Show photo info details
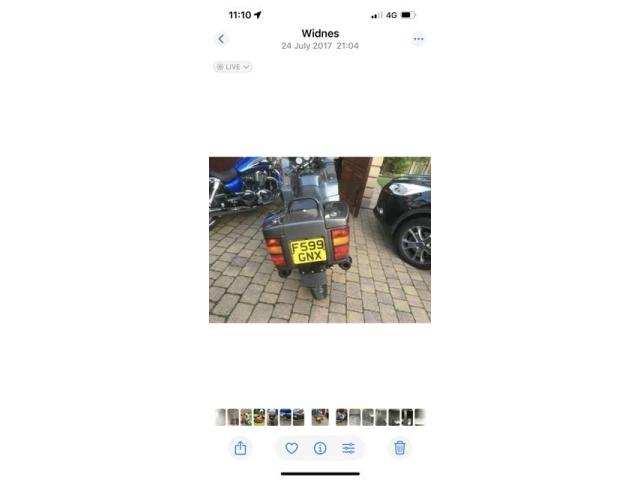This screenshot has width=640, height=480. pyautogui.click(x=320, y=448)
